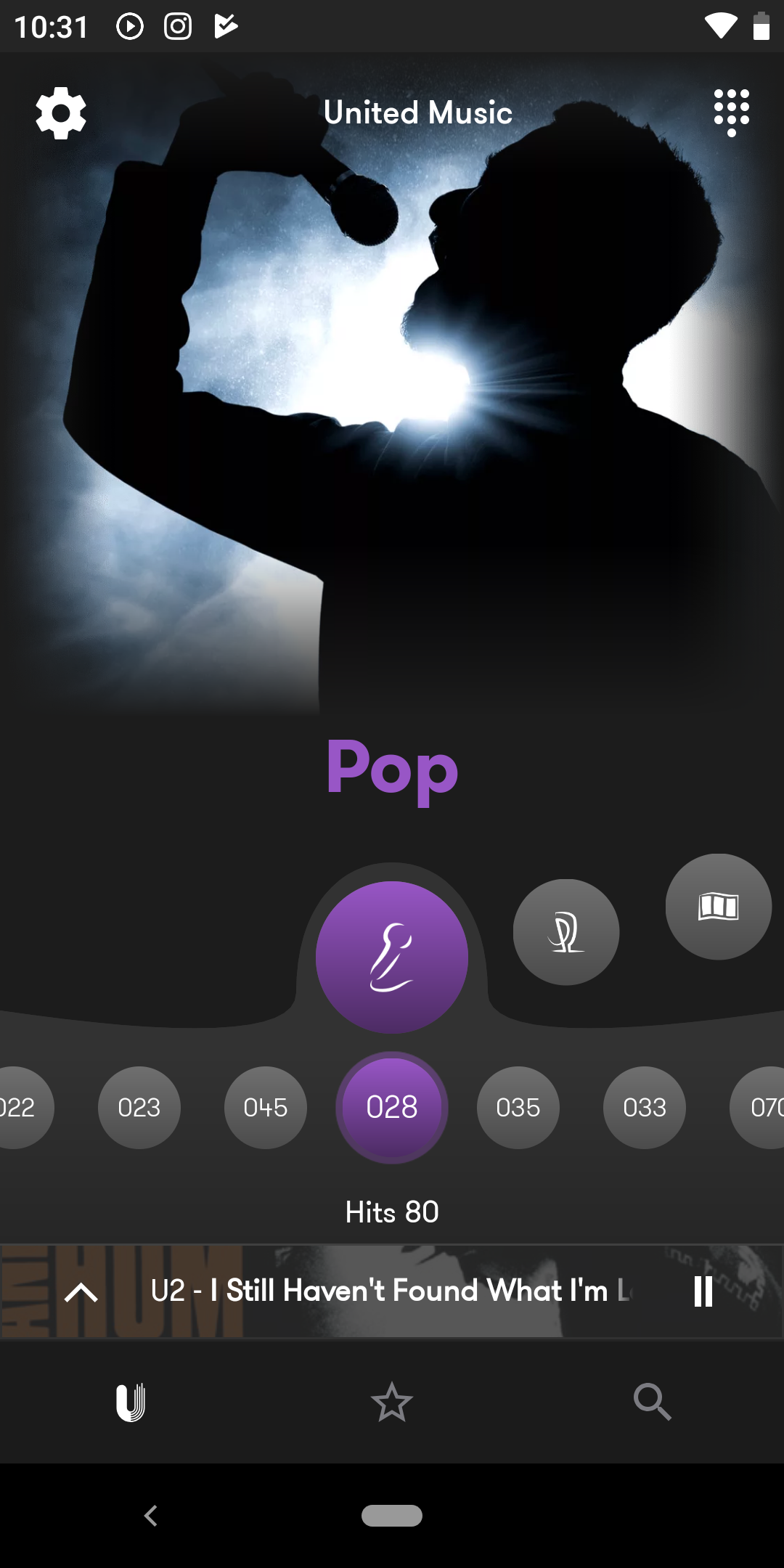Switch to channel 045
This screenshot has height=1568, width=784.
pyautogui.click(x=266, y=1107)
